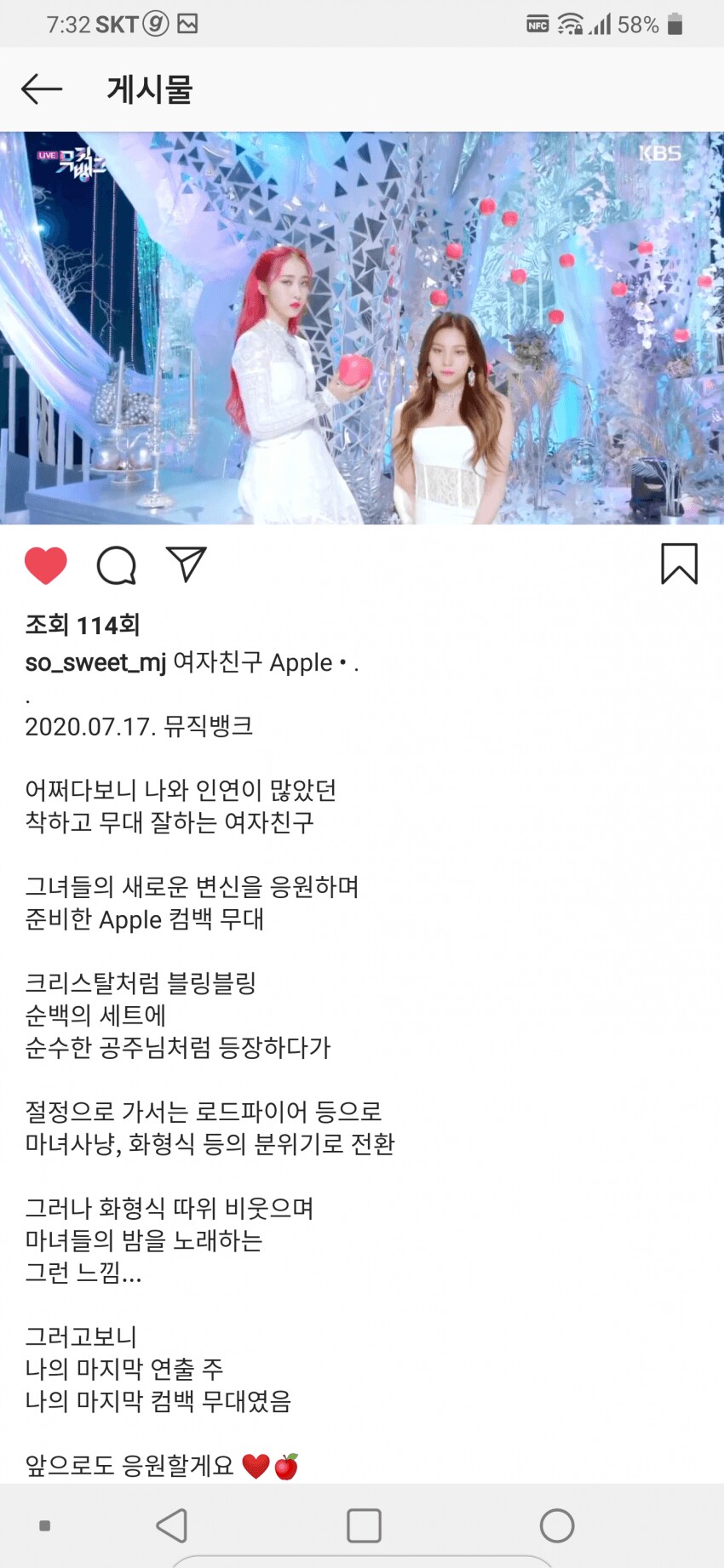Unlike the post with the red heart
Screen dimensions: 724x1568
click(46, 566)
